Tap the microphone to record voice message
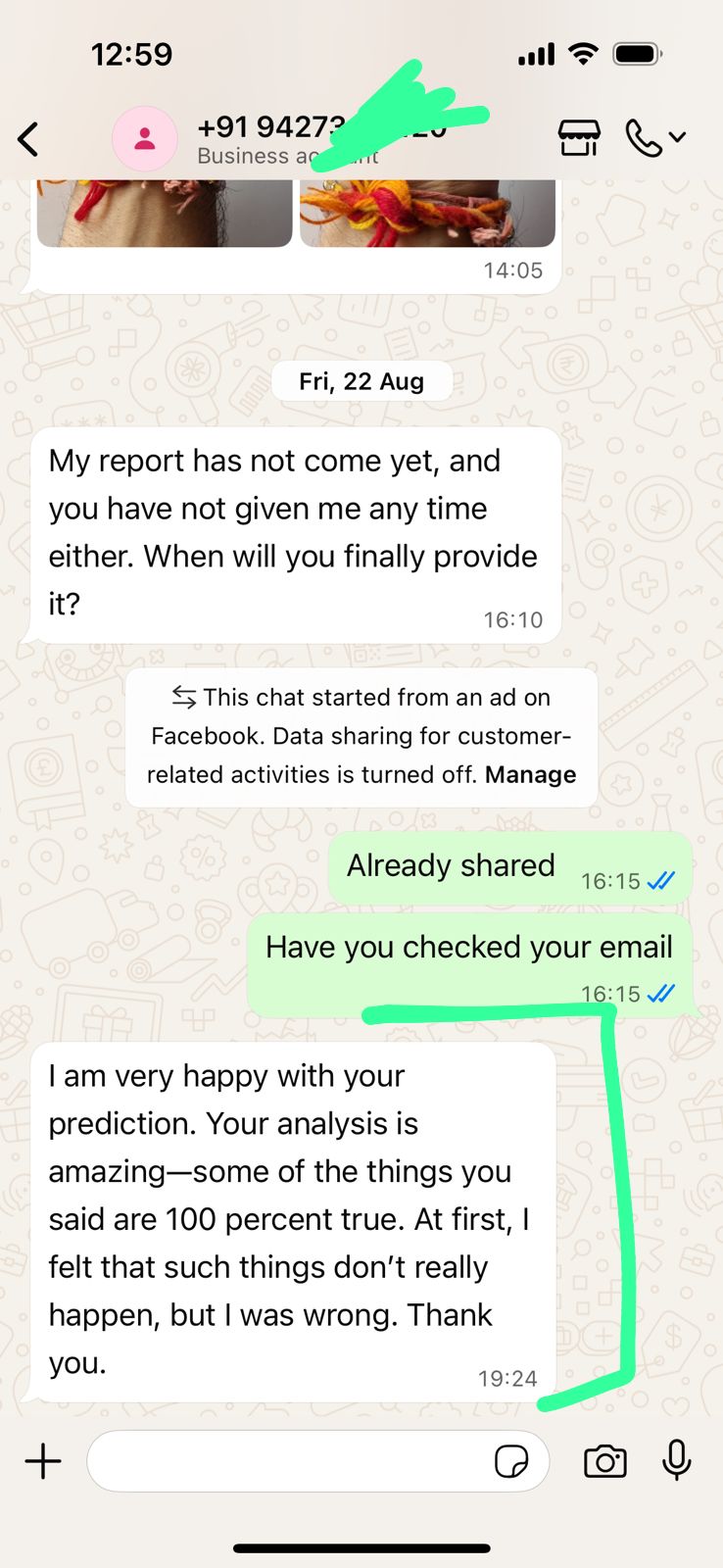This screenshot has height=1568, width=723. (677, 1460)
